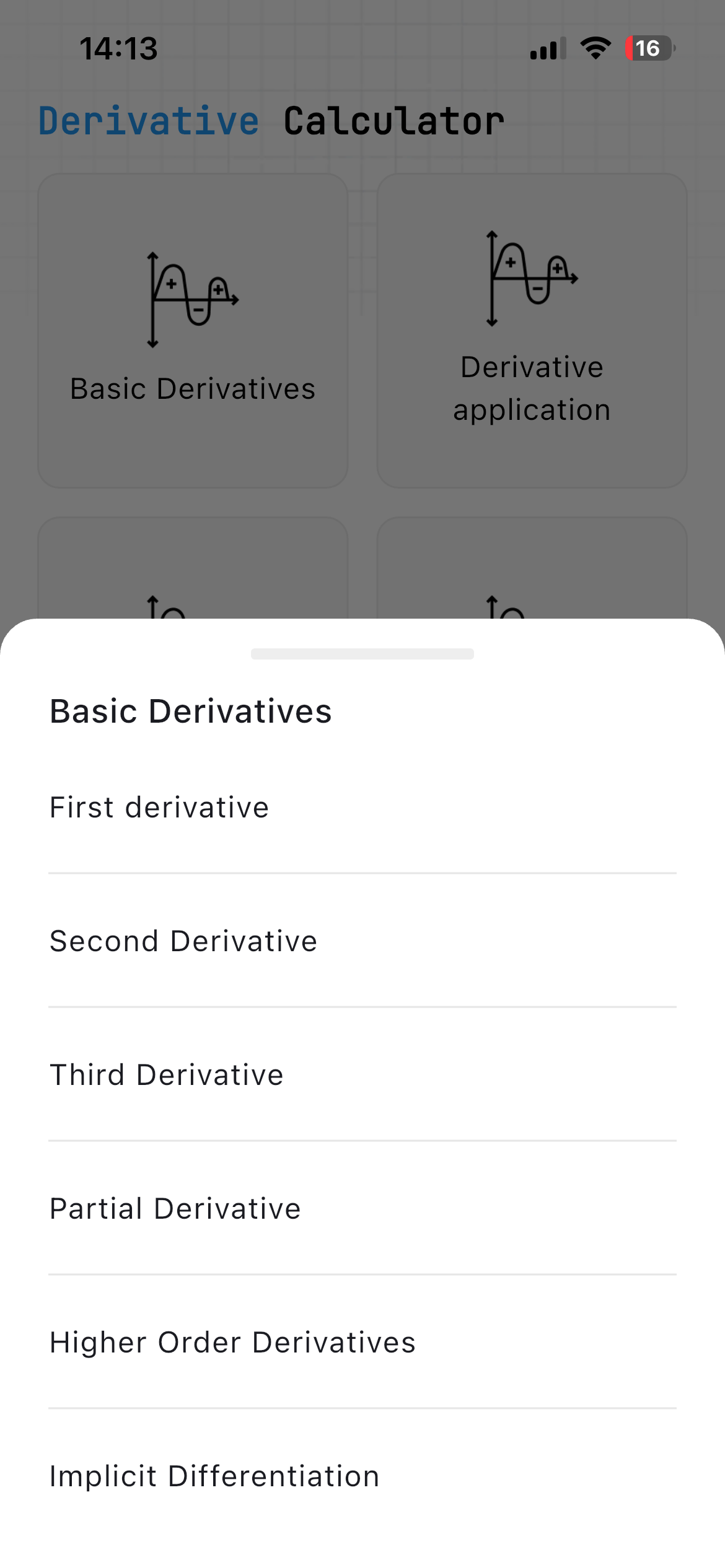
Task: Tap the divider below First derivative
Action: coord(362,873)
